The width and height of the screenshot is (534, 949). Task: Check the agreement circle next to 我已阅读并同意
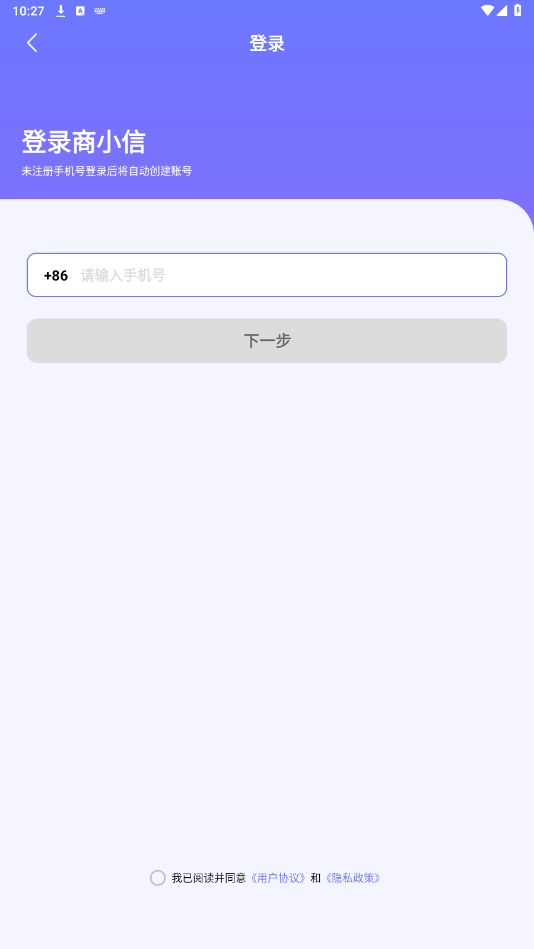tap(157, 878)
